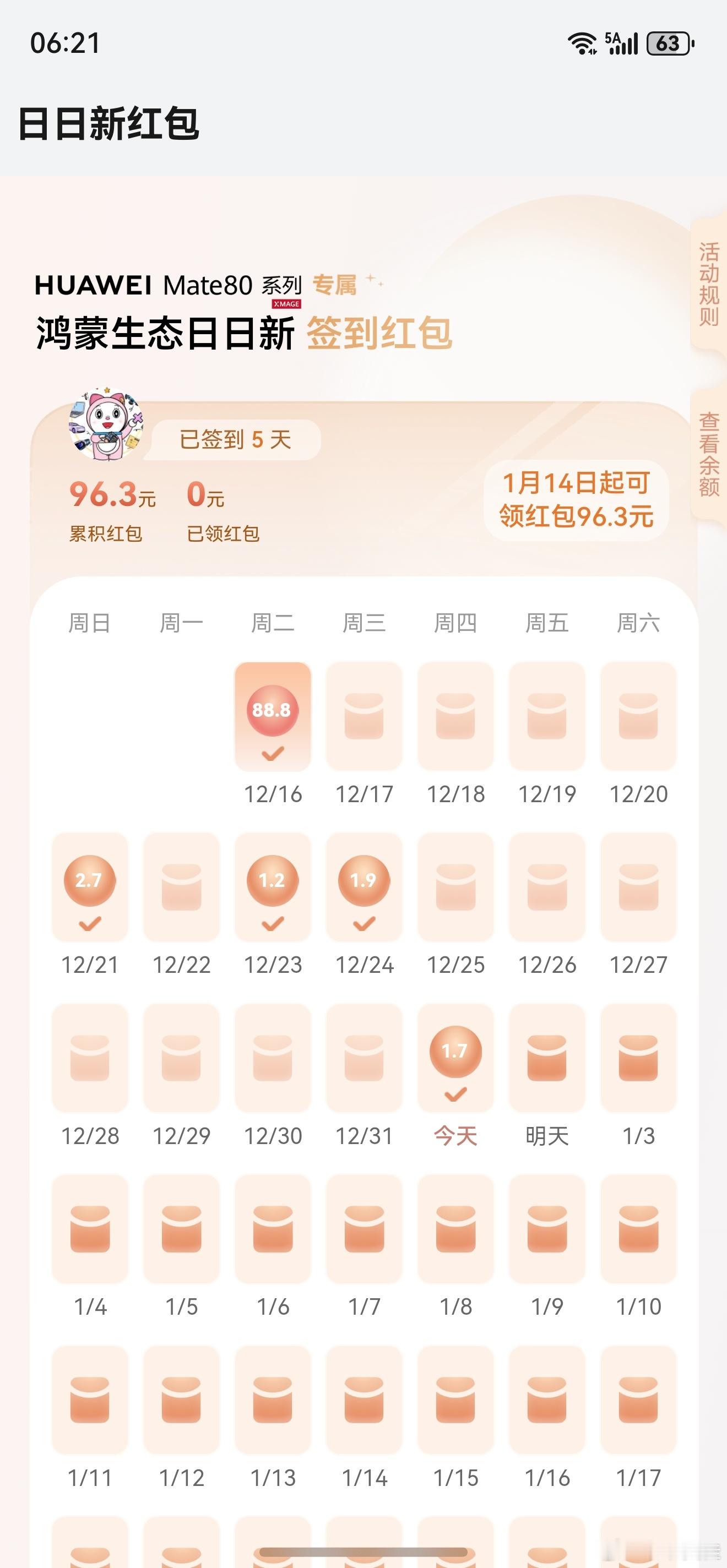Click the 已签到 5 天 badge
This screenshot has height=1568, width=727.
tap(235, 439)
